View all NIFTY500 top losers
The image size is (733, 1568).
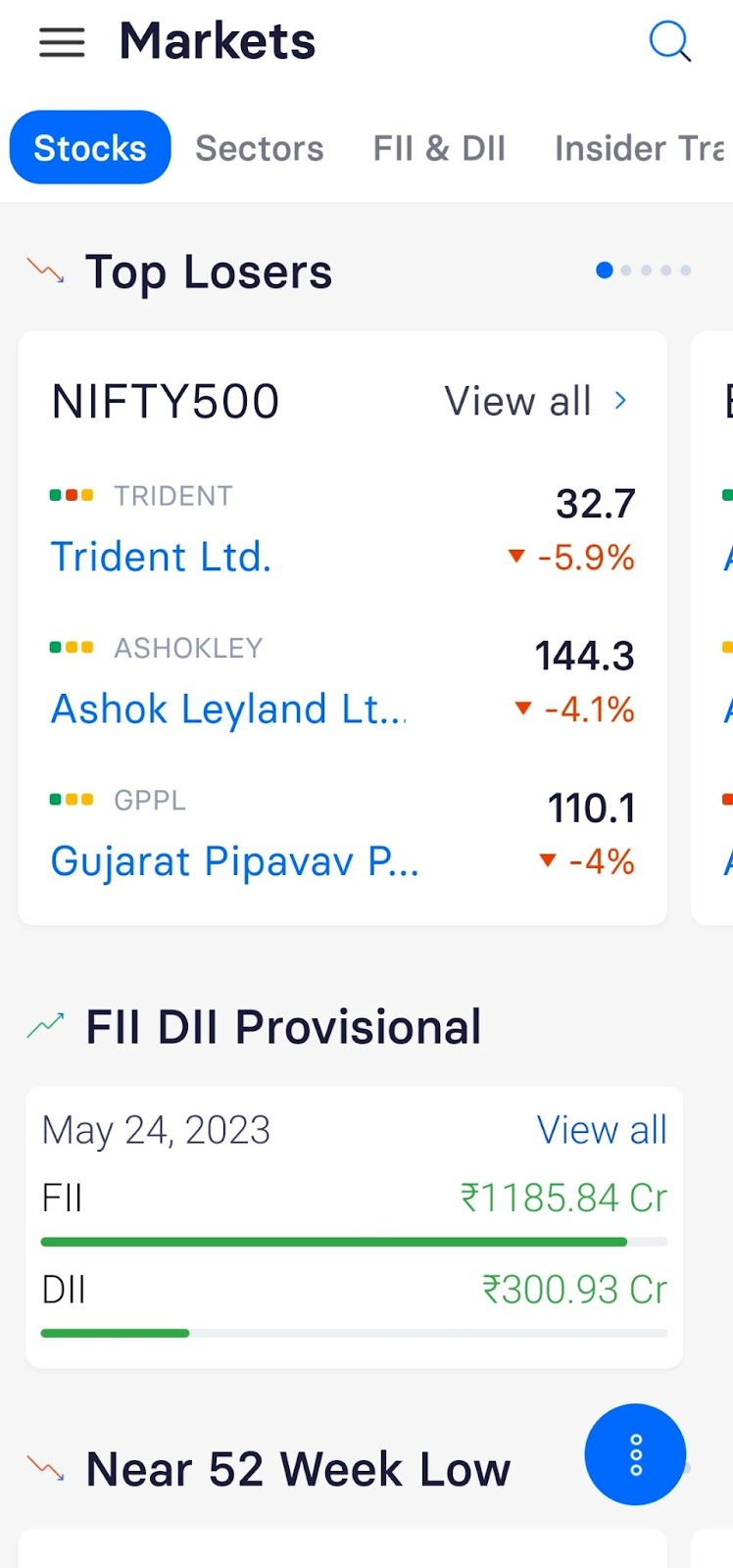click(x=536, y=401)
